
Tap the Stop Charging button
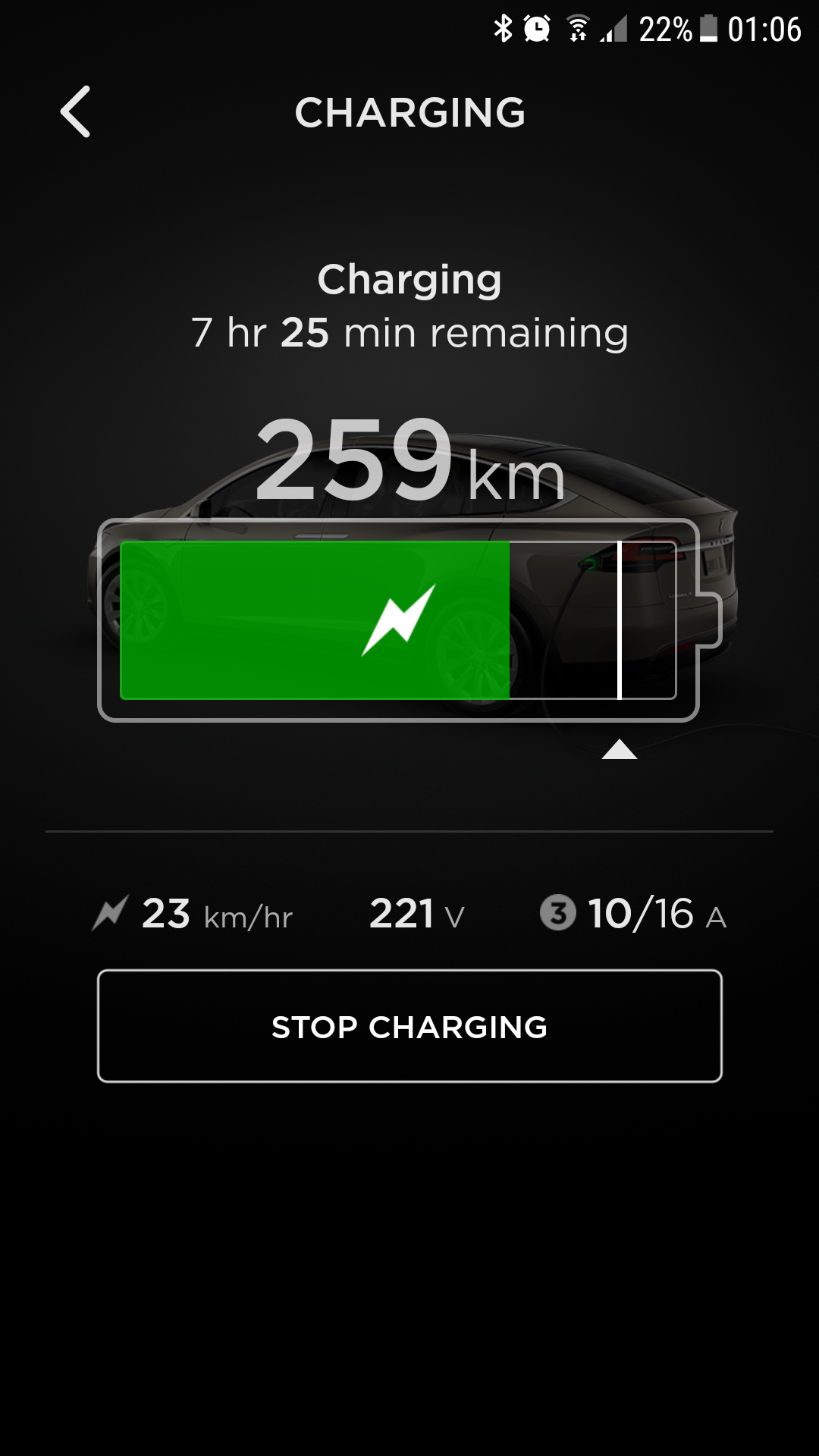coord(409,1026)
